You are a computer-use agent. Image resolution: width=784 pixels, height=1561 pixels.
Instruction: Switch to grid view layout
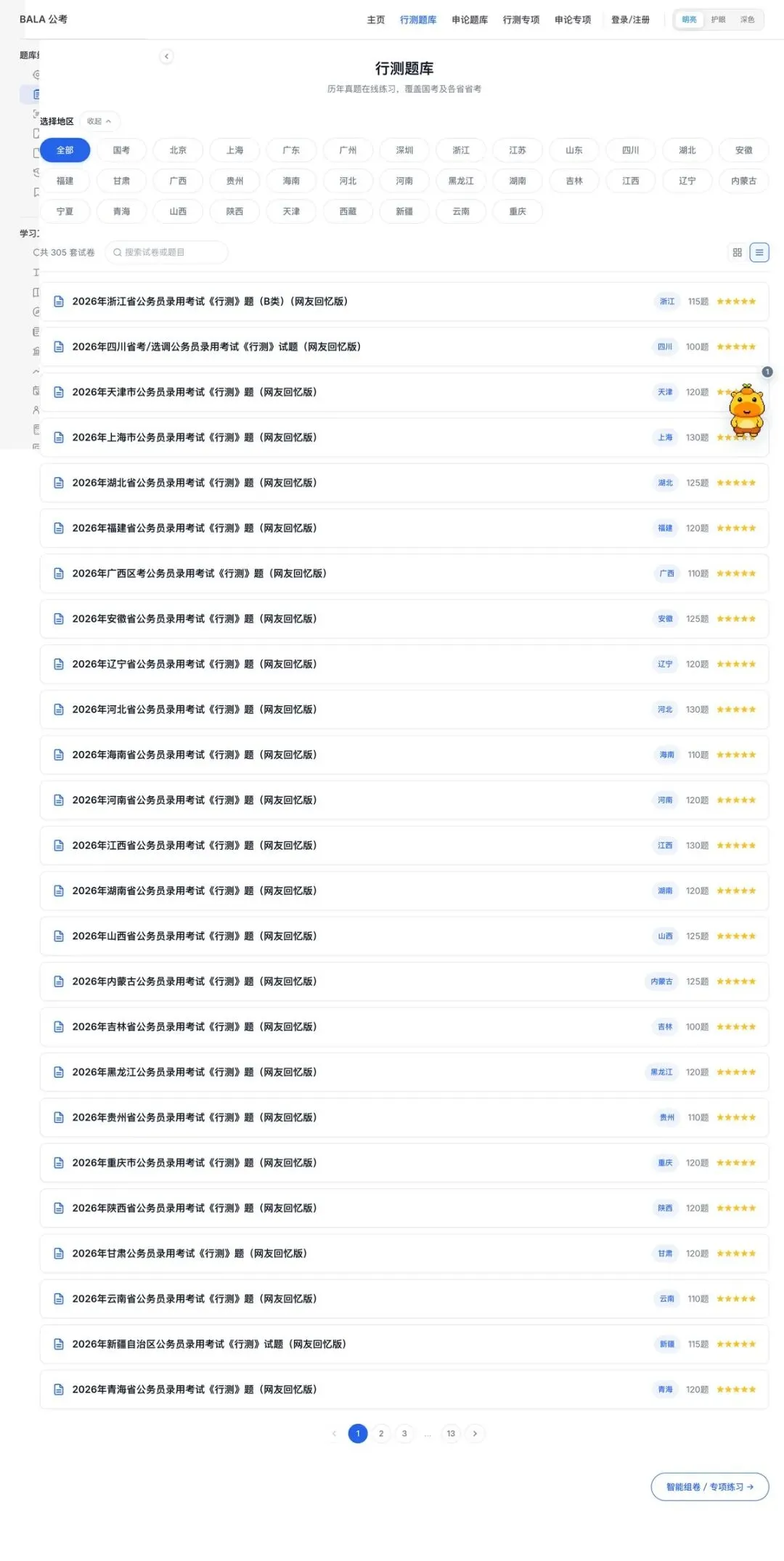pyautogui.click(x=737, y=252)
